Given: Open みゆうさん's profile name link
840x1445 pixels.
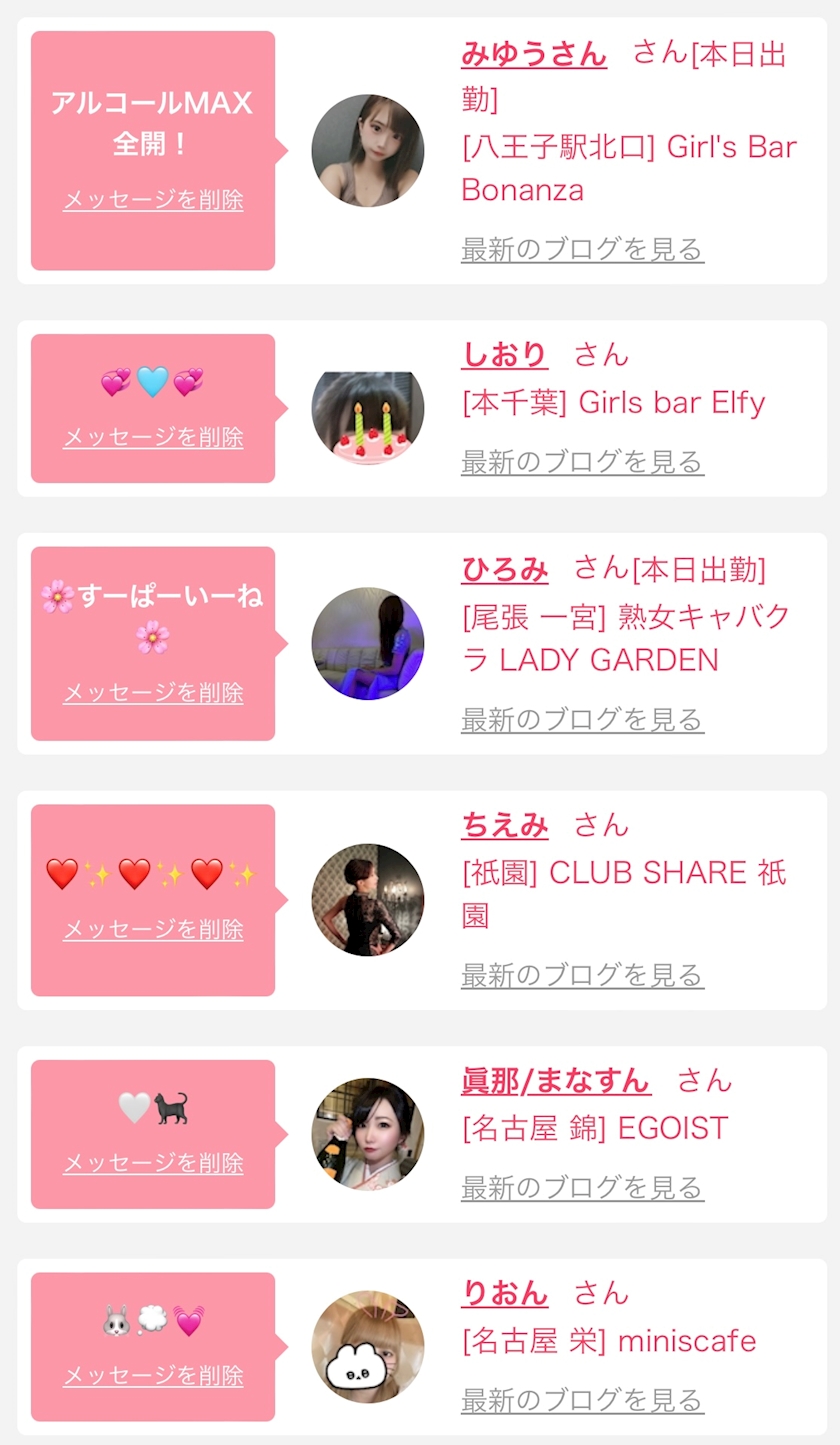Looking at the screenshot, I should coord(533,53).
